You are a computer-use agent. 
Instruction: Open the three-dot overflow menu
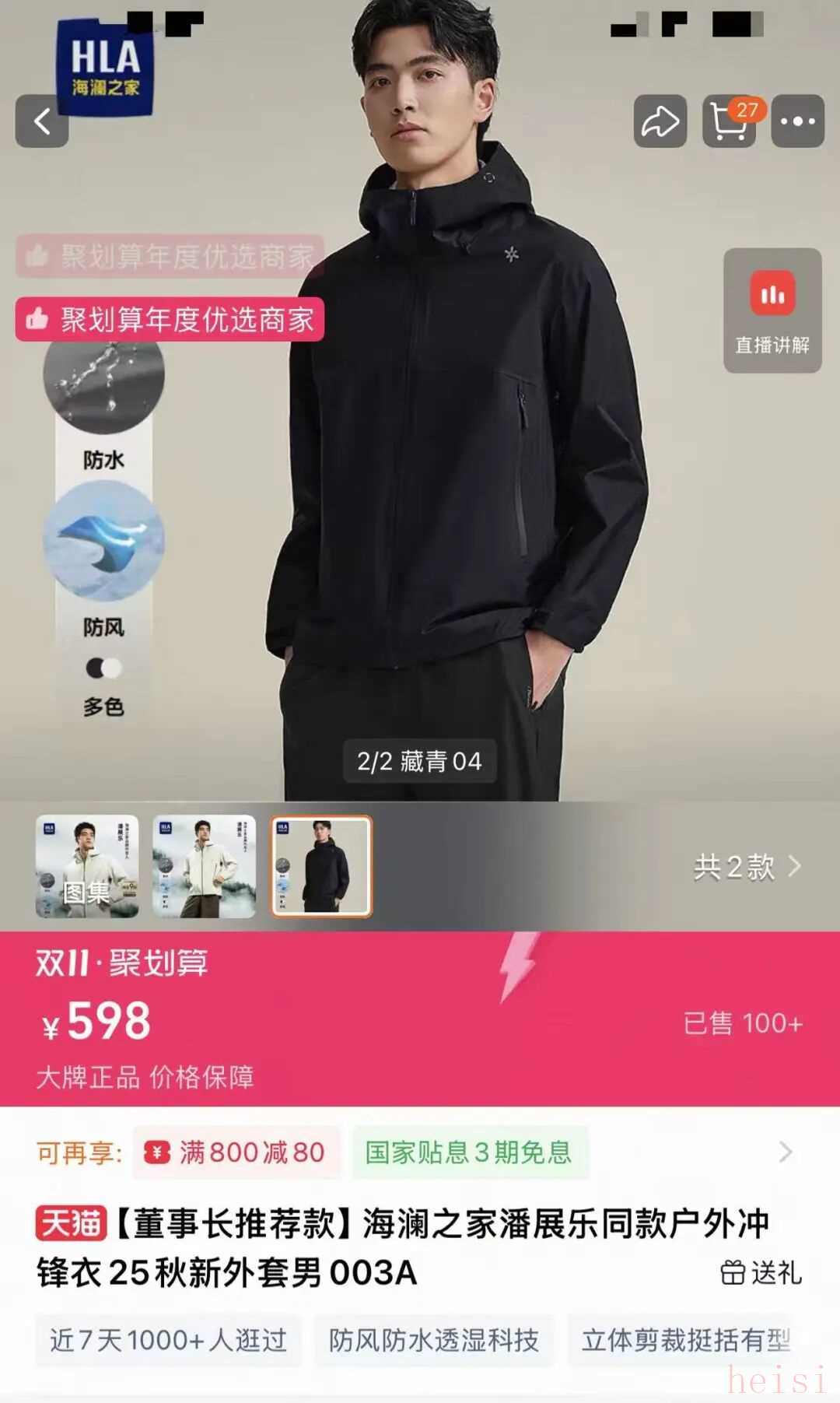[x=797, y=121]
